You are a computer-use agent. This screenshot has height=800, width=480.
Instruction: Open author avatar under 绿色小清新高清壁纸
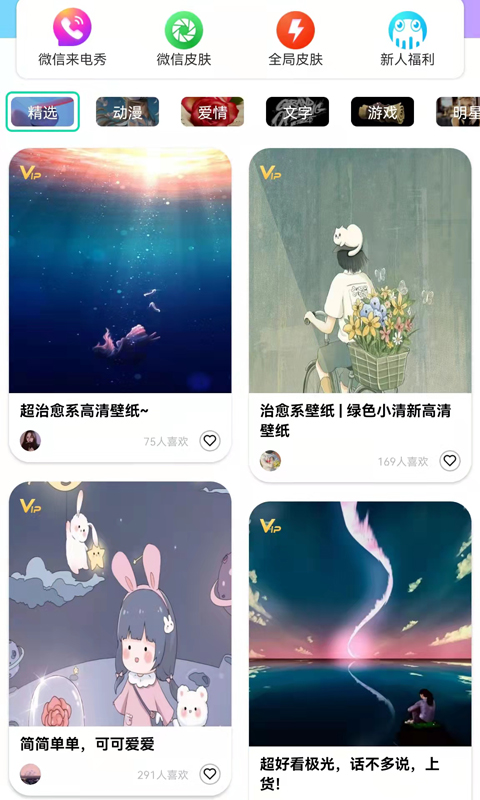point(270,461)
